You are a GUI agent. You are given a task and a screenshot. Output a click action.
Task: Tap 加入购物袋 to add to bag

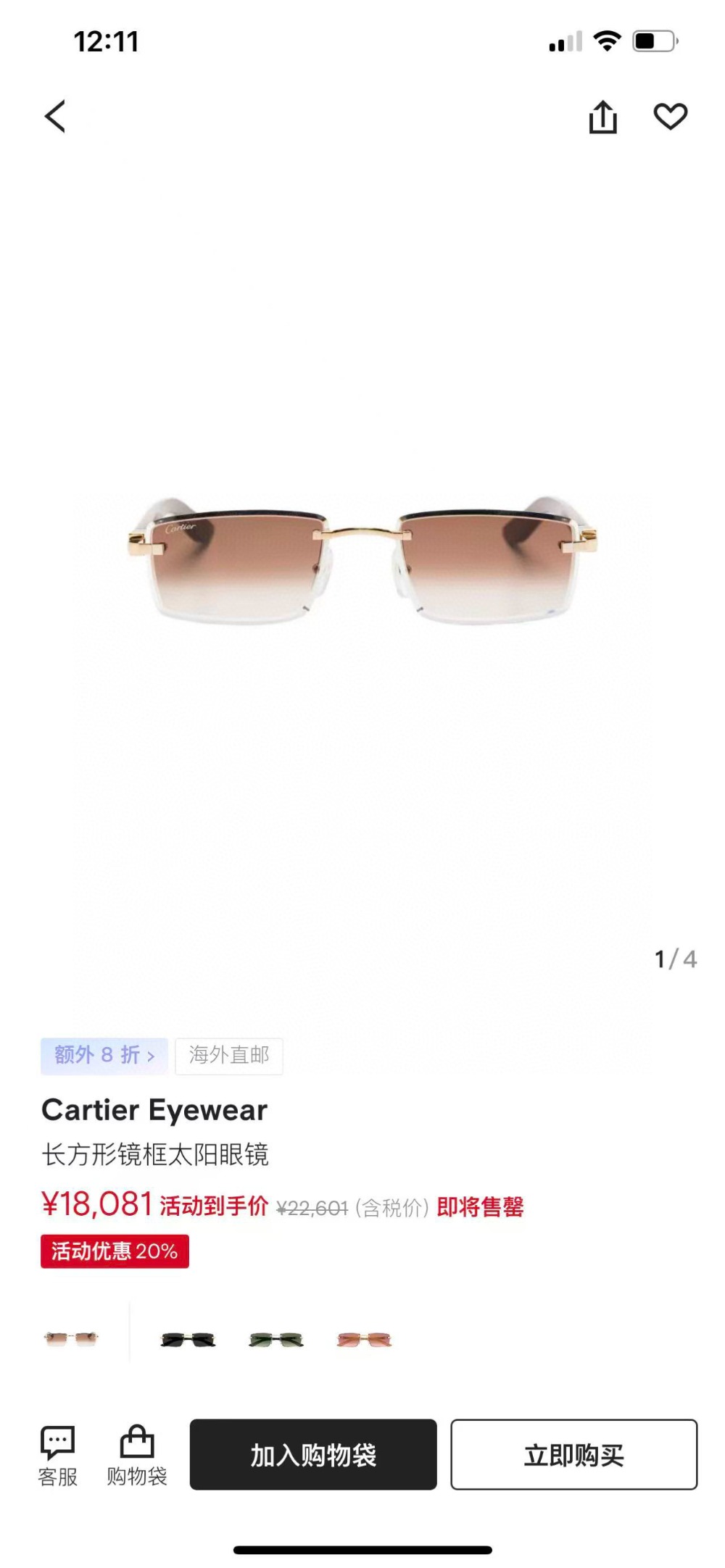pyautogui.click(x=313, y=1455)
